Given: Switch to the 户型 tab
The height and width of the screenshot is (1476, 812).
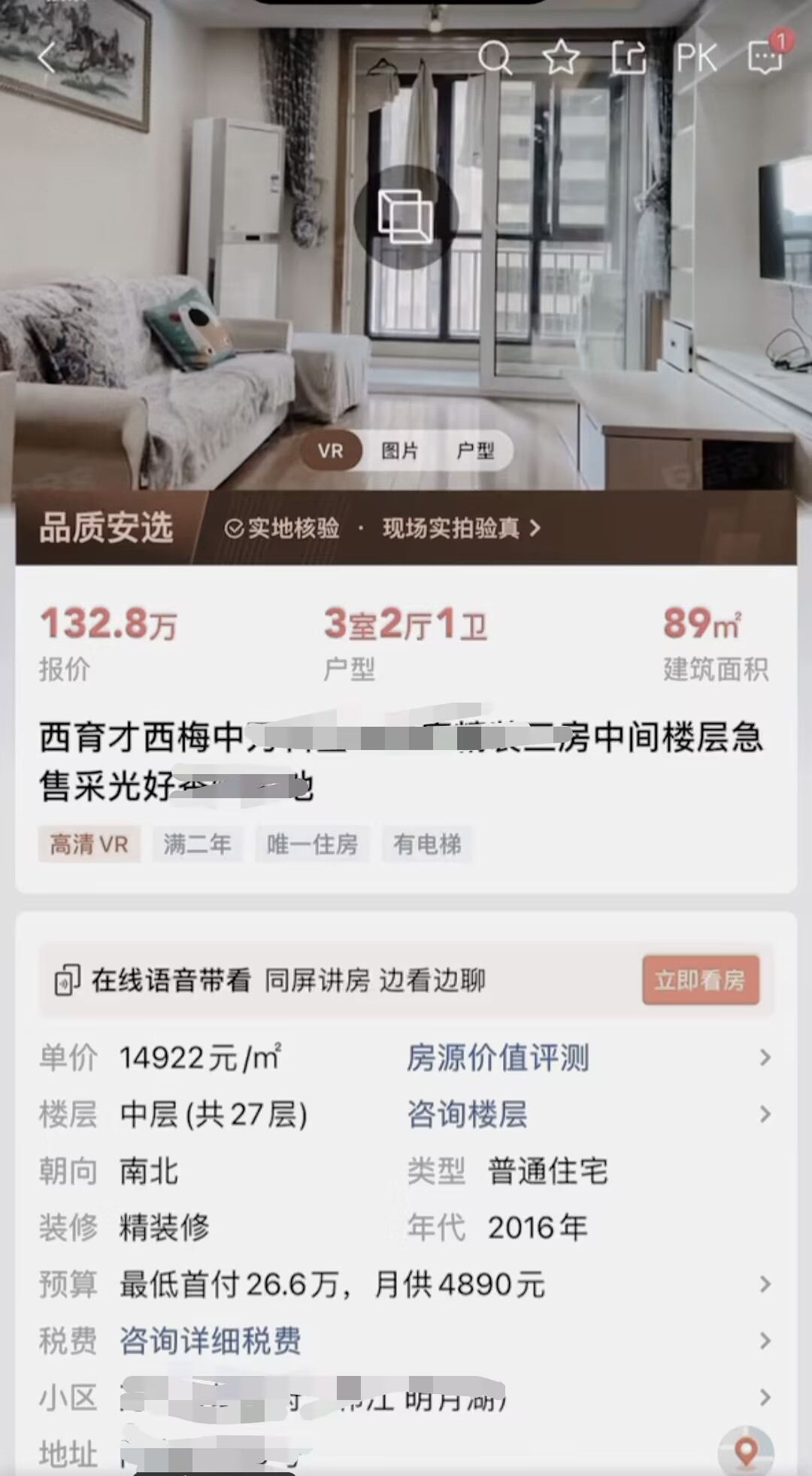Looking at the screenshot, I should pos(475,451).
